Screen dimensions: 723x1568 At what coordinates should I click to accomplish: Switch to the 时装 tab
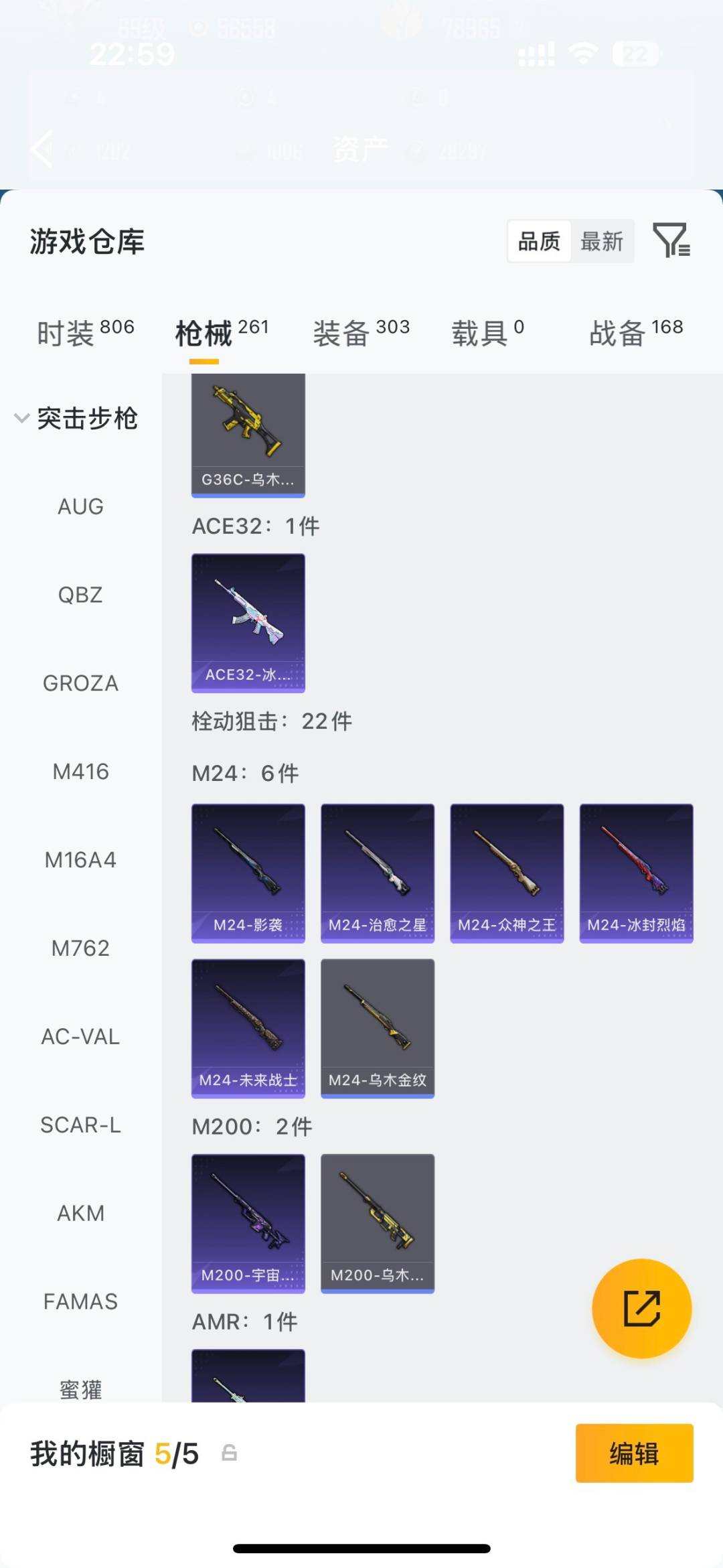click(x=86, y=332)
